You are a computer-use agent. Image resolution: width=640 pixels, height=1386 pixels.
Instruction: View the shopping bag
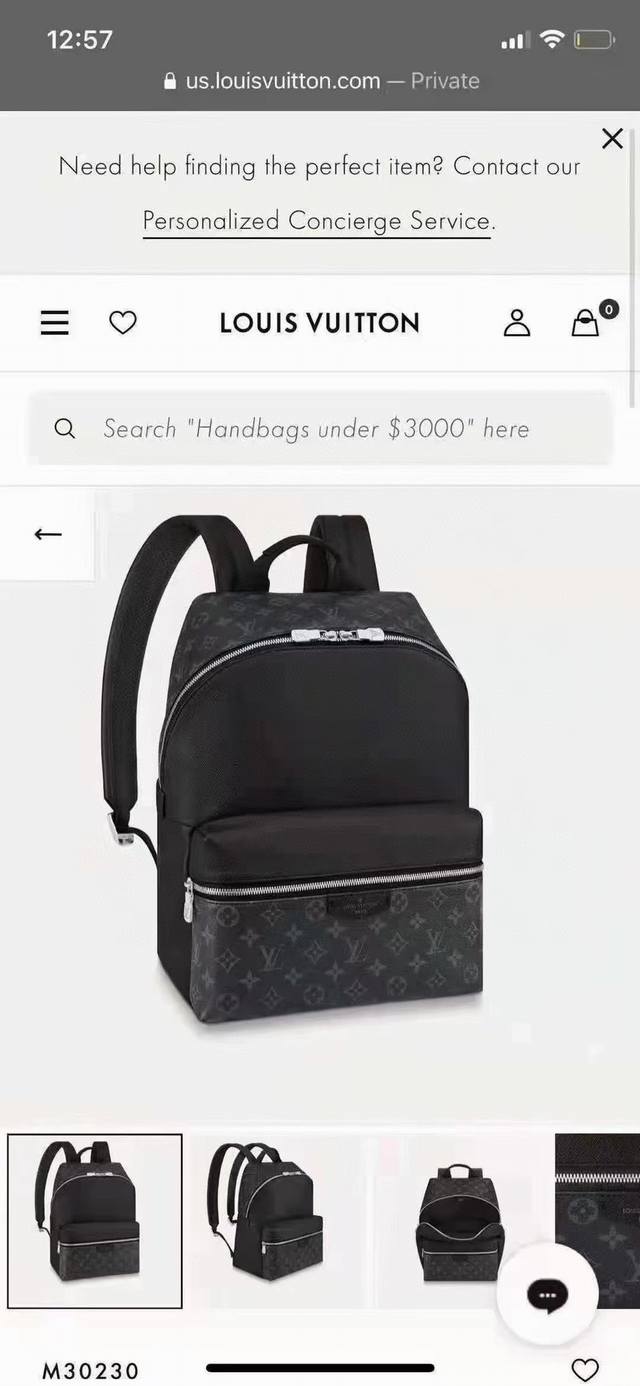click(585, 323)
